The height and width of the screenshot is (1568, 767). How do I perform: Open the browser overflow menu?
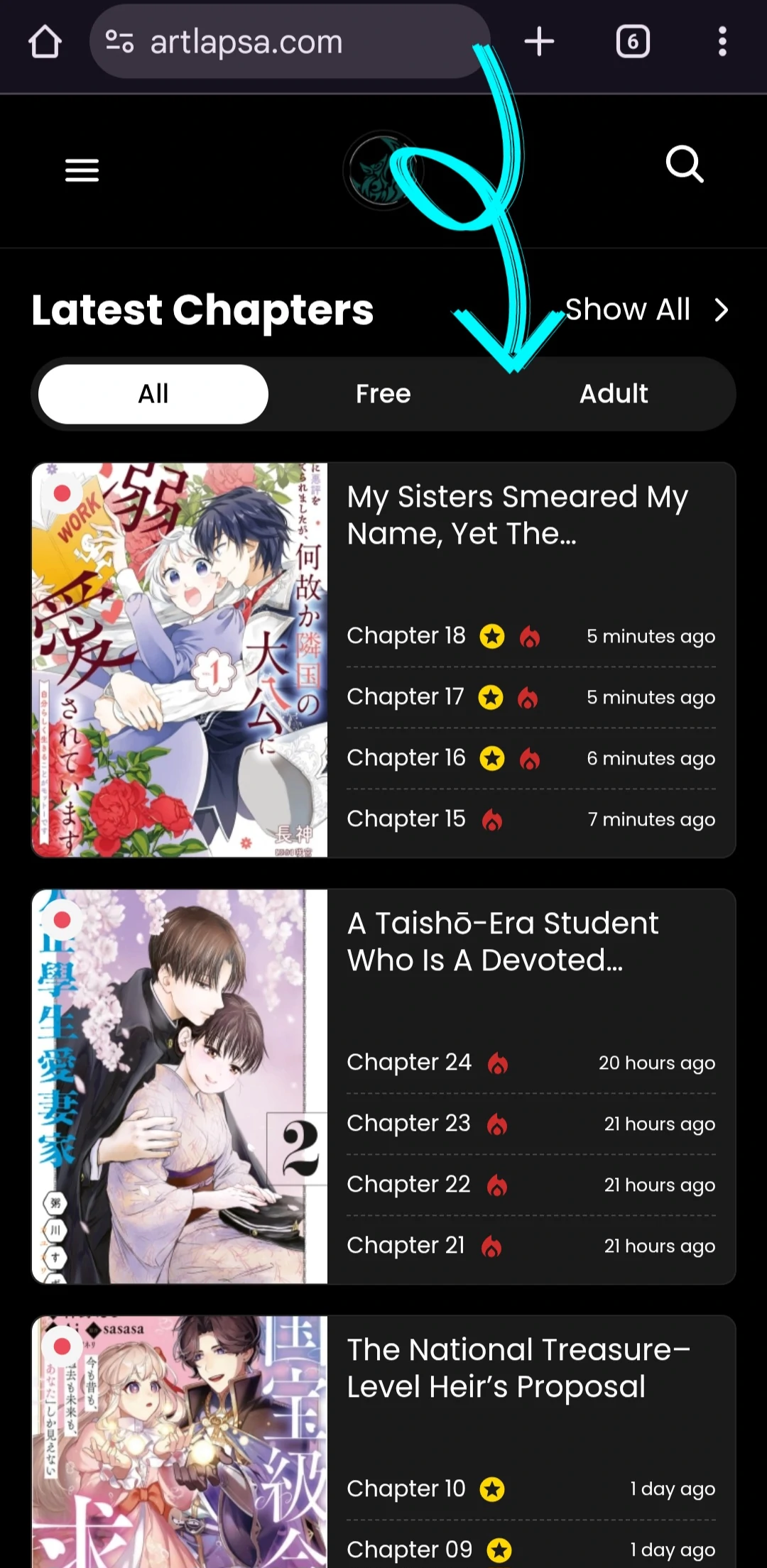coord(722,42)
